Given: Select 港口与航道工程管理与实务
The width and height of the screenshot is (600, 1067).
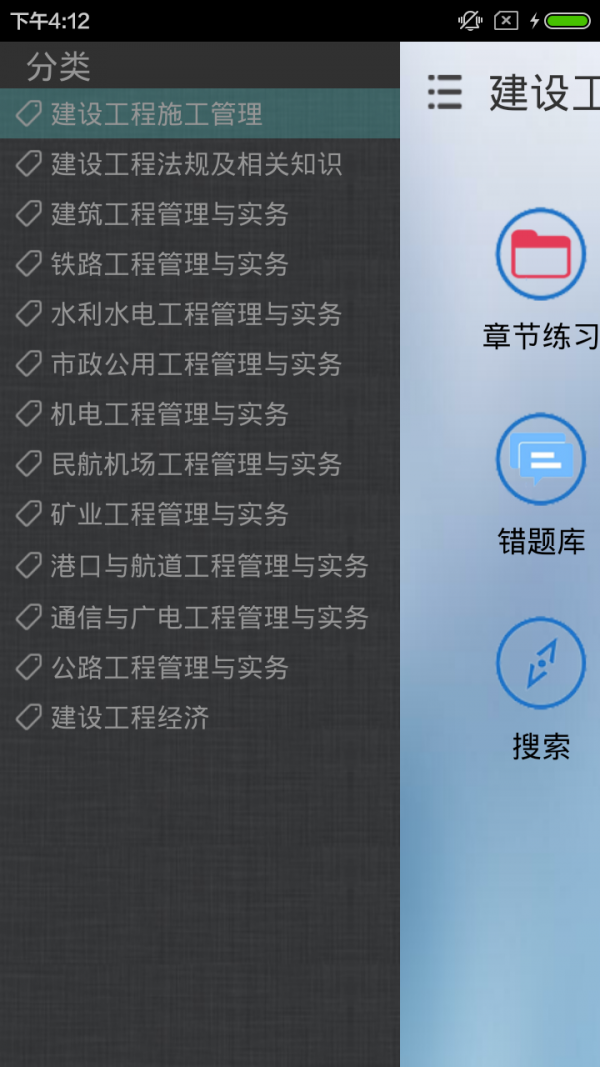Looking at the screenshot, I should point(209,566).
